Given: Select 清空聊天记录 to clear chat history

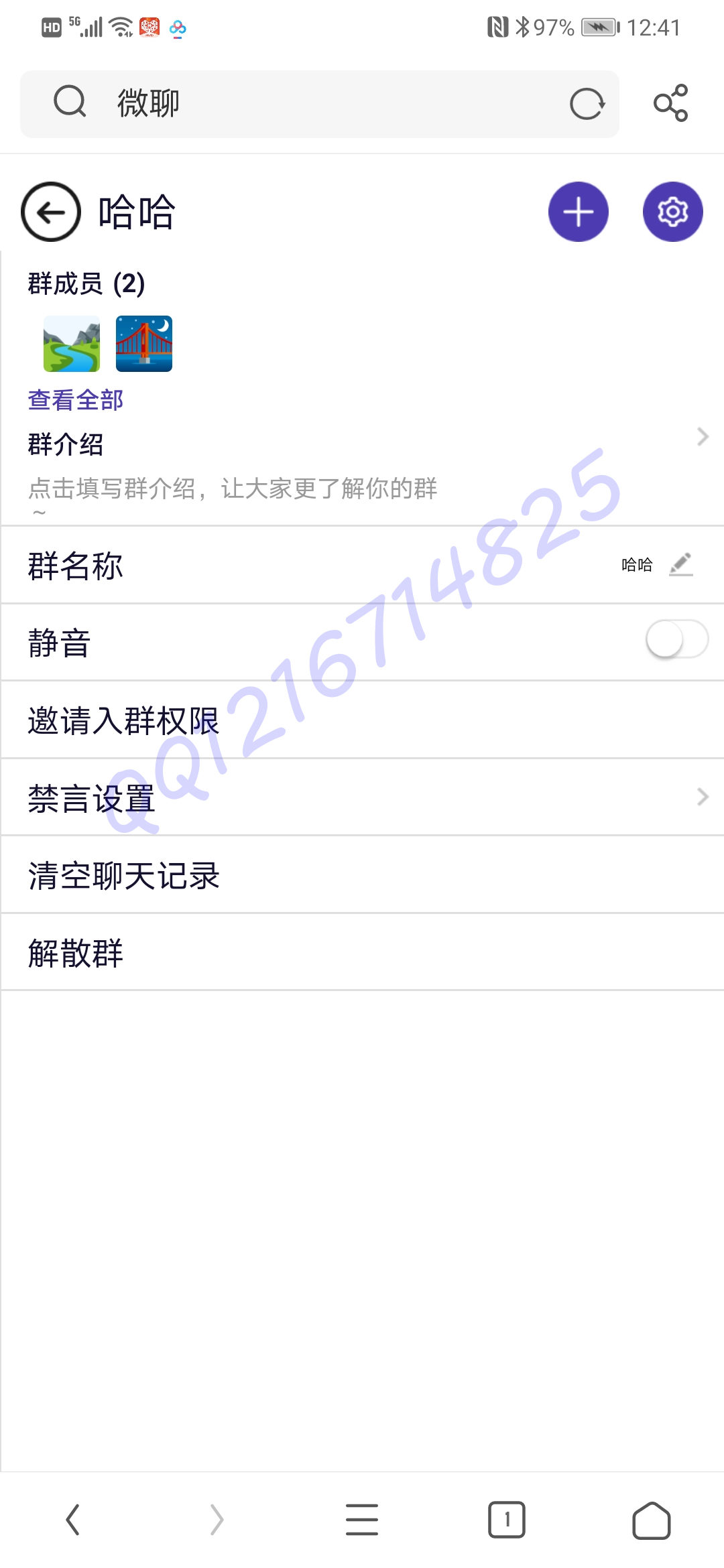Looking at the screenshot, I should (x=362, y=875).
